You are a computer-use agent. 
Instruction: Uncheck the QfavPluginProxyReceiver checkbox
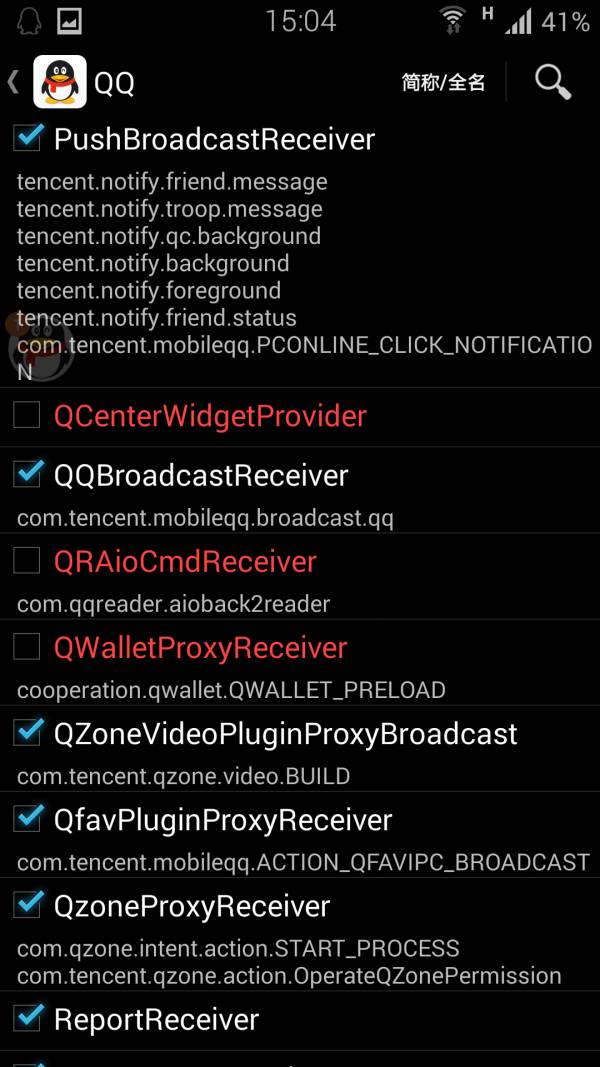[x=27, y=819]
